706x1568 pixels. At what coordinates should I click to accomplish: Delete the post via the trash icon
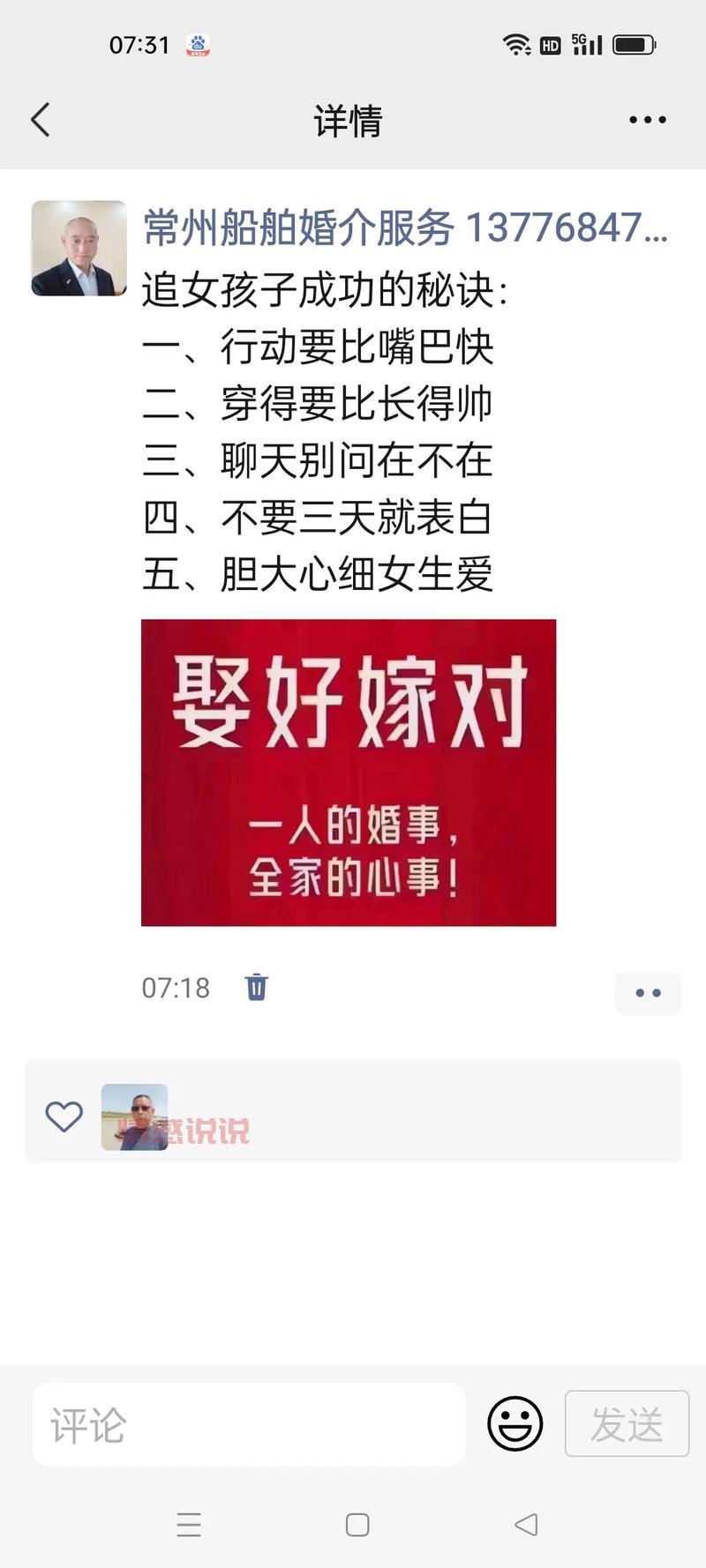point(257,989)
